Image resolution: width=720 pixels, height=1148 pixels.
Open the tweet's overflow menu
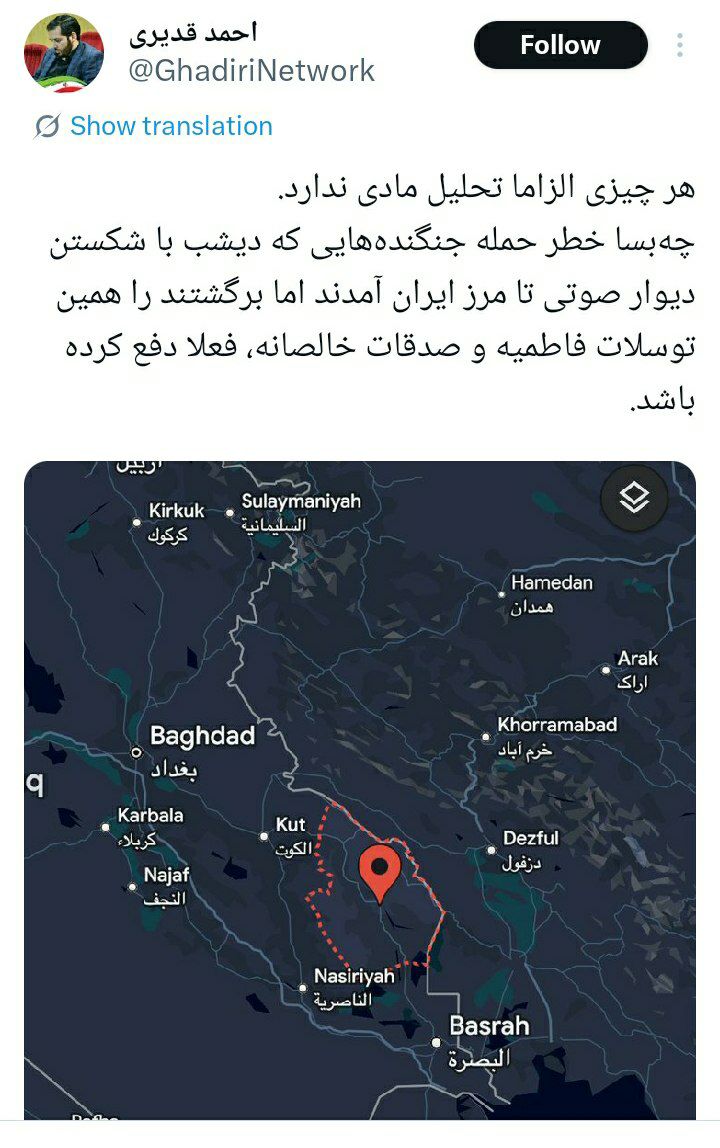coord(680,45)
